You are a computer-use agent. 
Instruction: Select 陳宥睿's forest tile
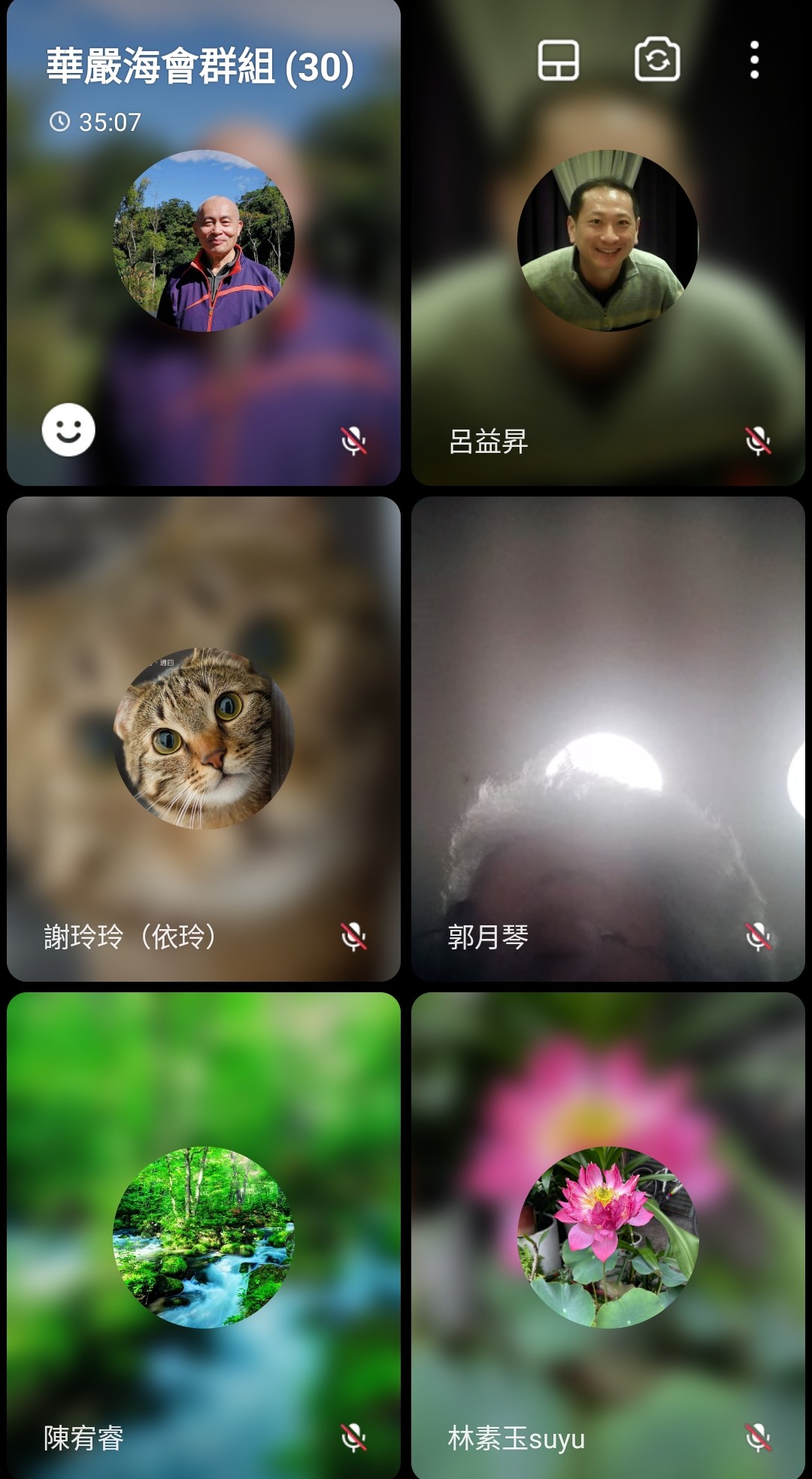click(203, 1235)
